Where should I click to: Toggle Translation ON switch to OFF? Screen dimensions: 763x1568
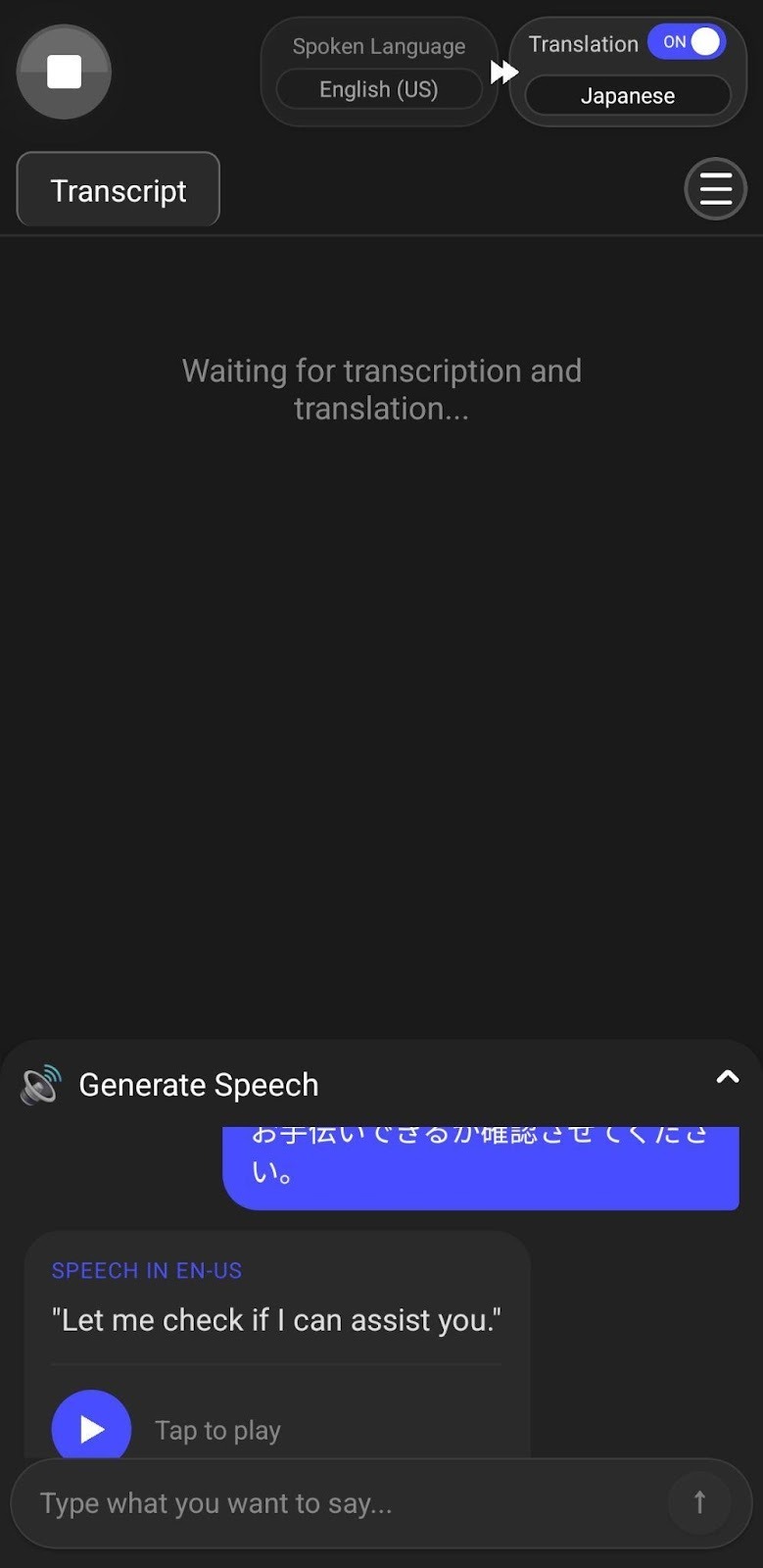pos(687,42)
